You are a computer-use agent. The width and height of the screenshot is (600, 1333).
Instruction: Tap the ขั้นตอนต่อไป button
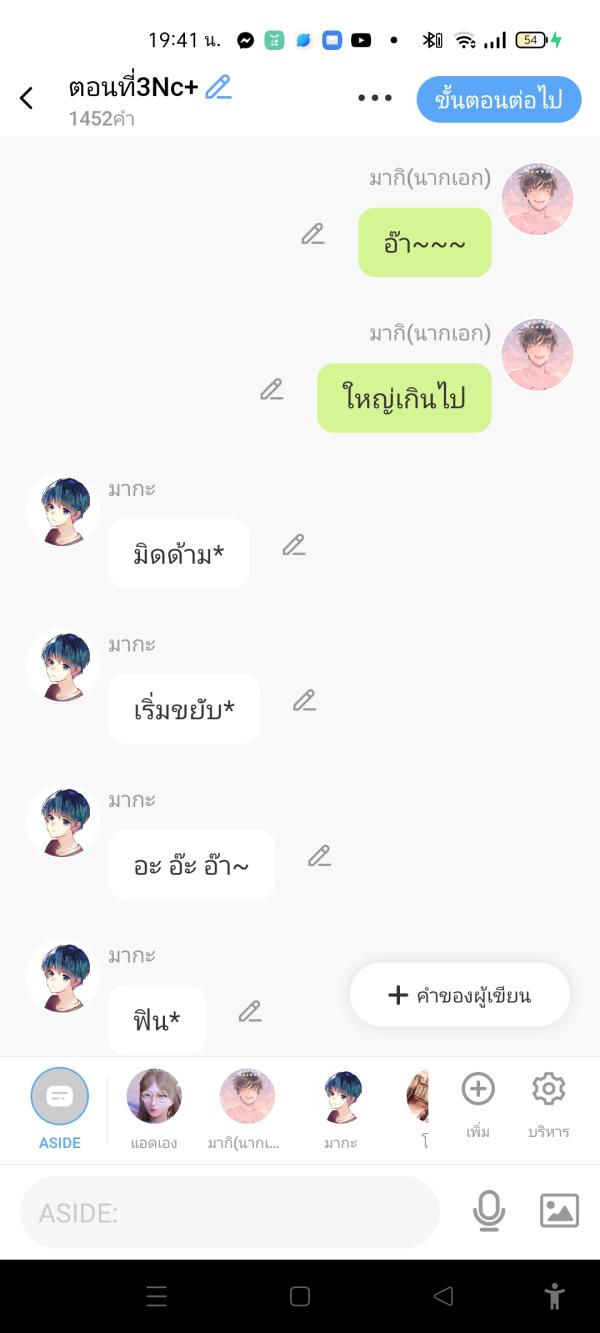pyautogui.click(x=498, y=99)
